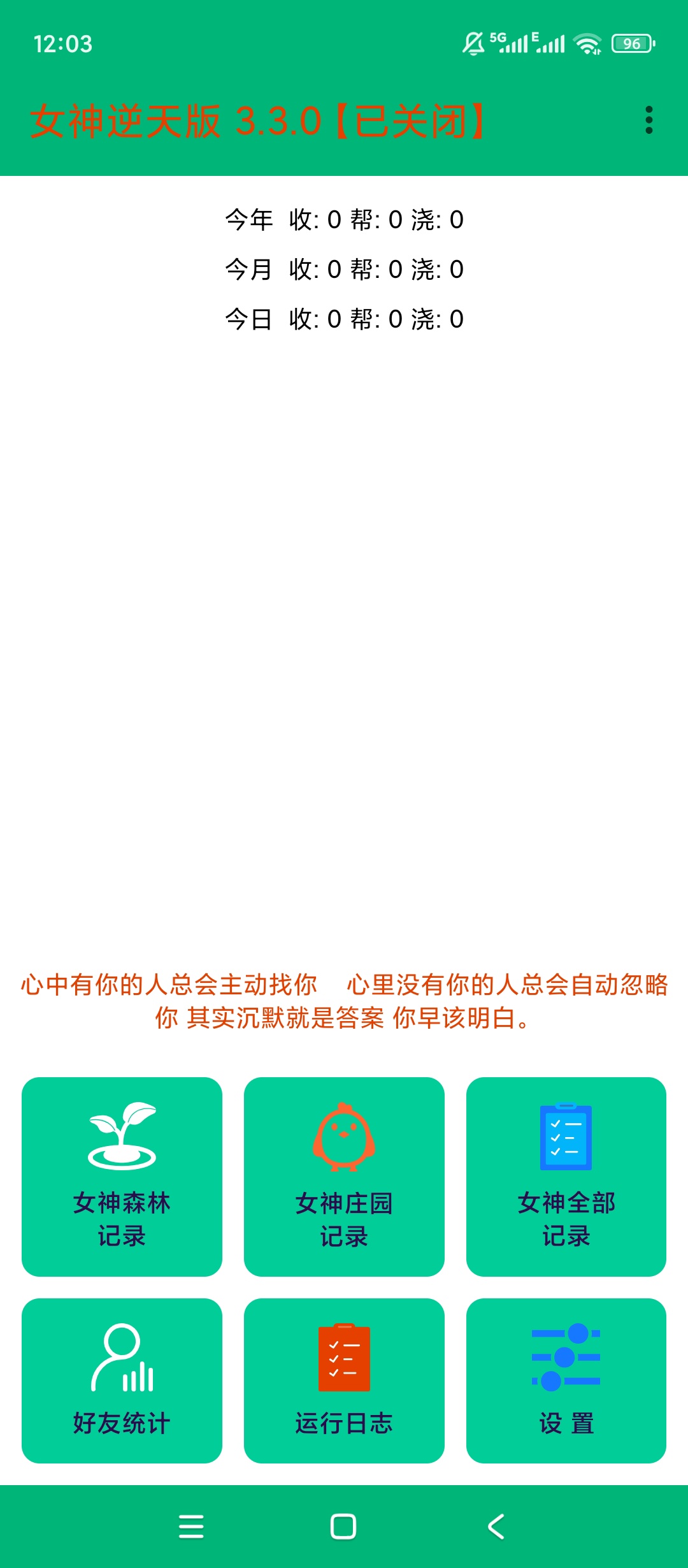Select the 好友统计 person statistics icon
Screen dimensions: 688x1568
point(121,1358)
